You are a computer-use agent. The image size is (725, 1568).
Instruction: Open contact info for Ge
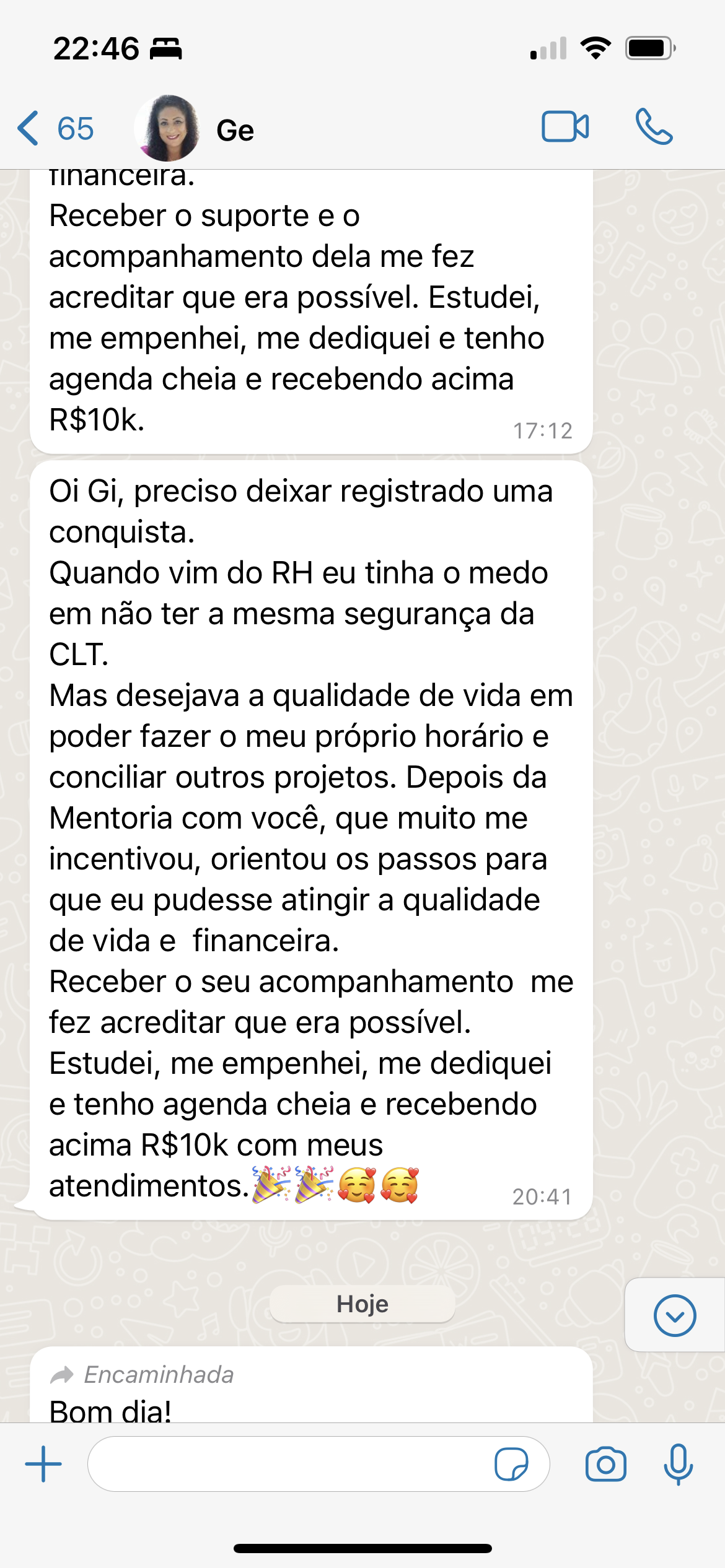click(x=235, y=131)
